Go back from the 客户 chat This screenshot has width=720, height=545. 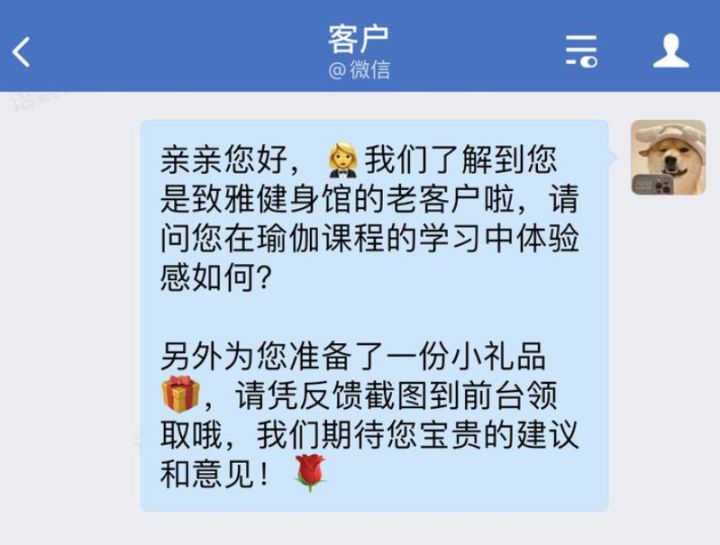[x=22, y=51]
